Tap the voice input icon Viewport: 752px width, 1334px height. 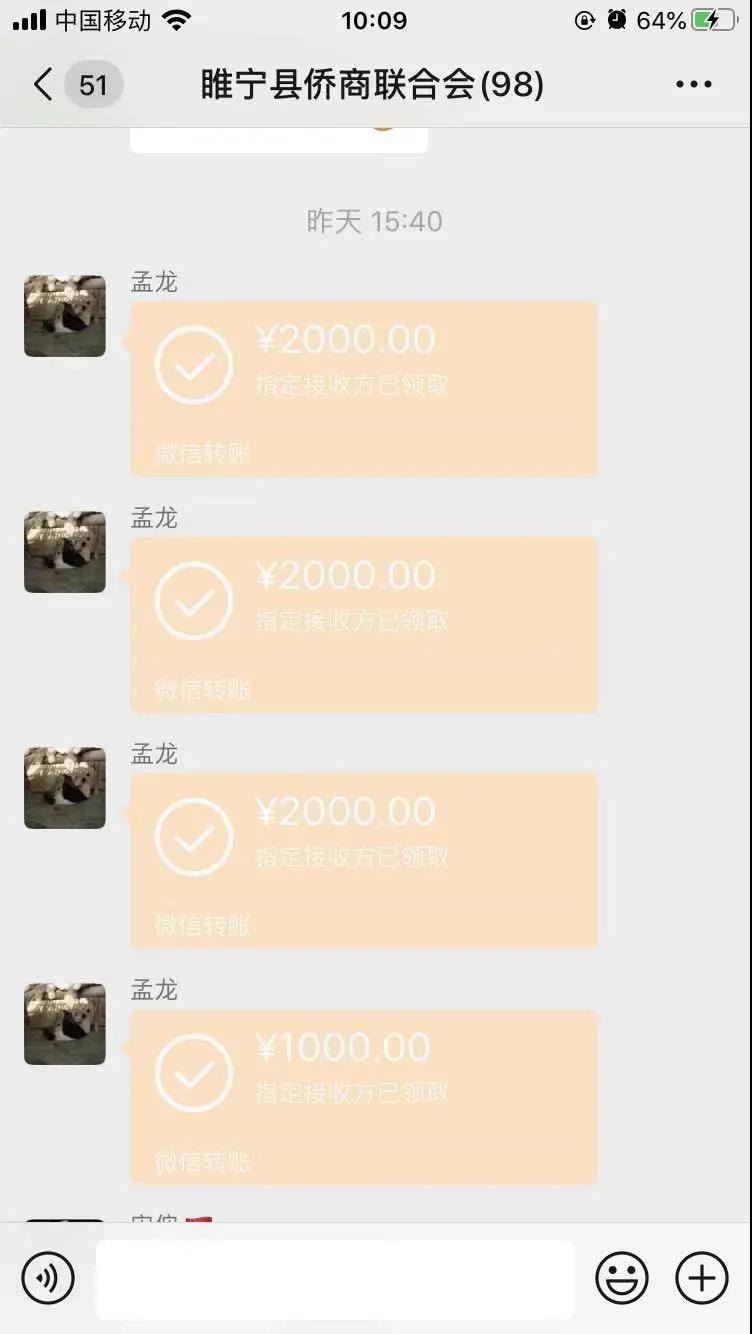point(48,1278)
